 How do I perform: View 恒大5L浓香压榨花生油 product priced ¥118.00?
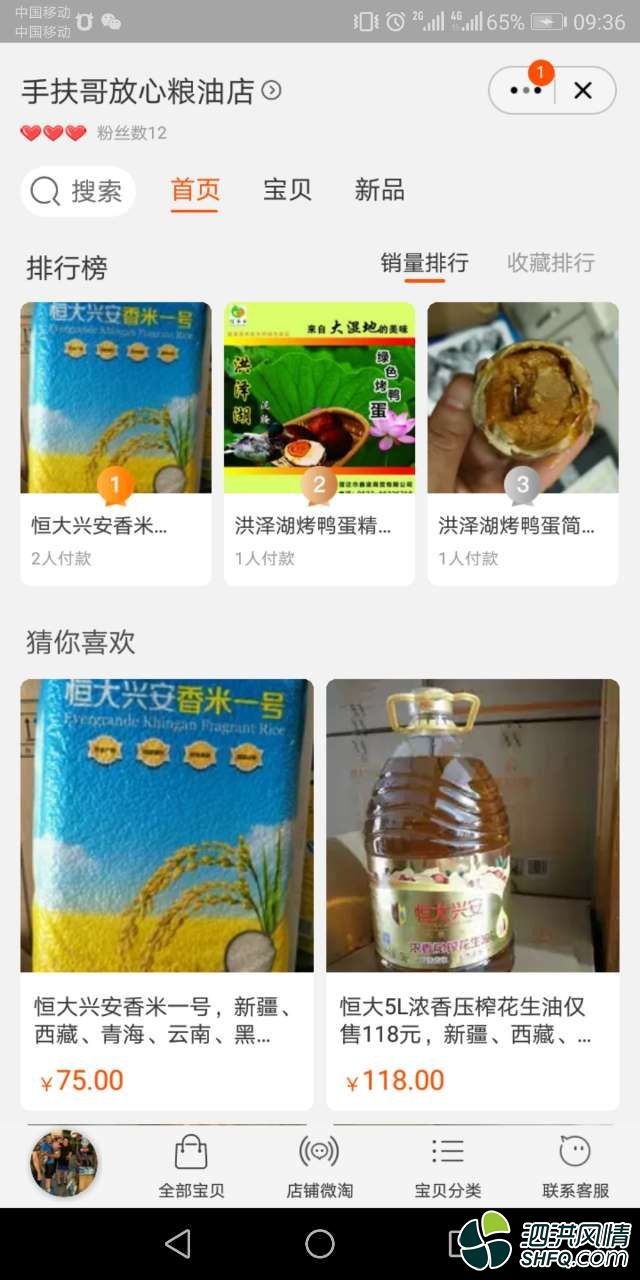(x=472, y=893)
